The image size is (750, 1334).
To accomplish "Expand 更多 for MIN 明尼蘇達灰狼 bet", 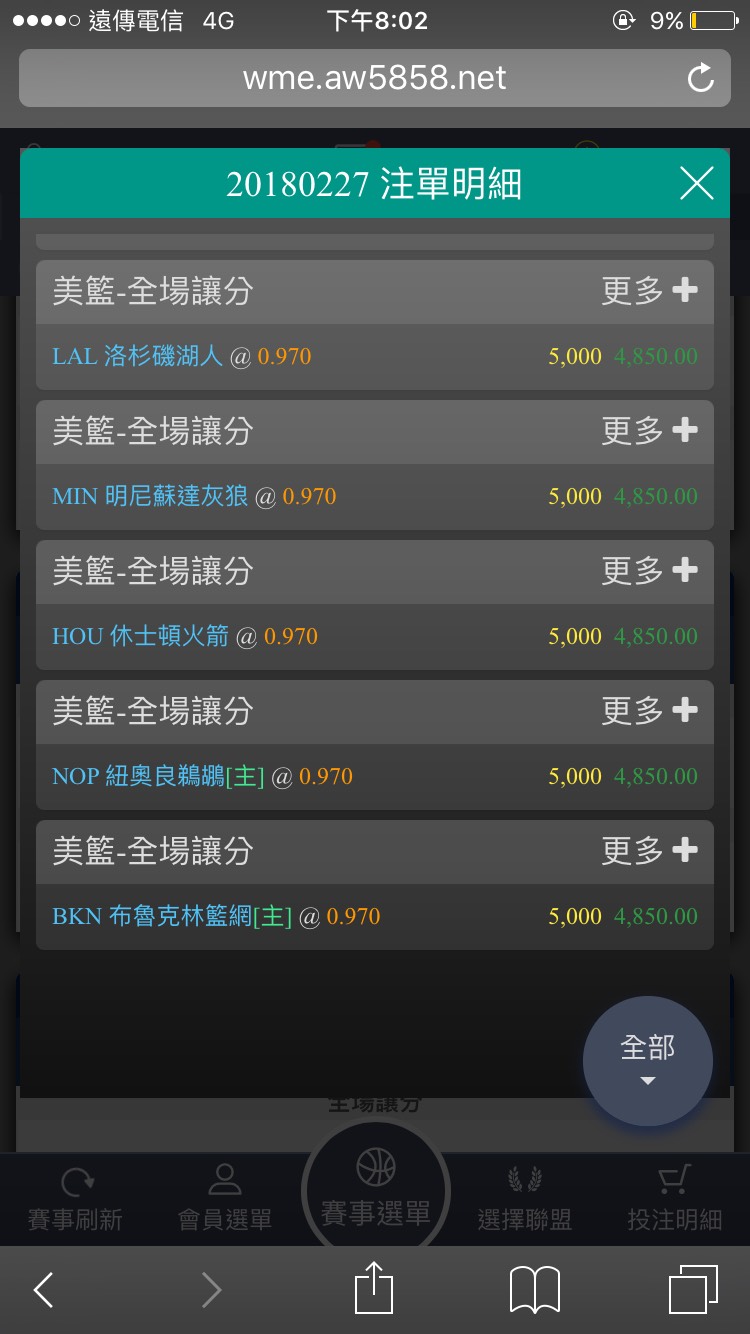I will tap(649, 431).
